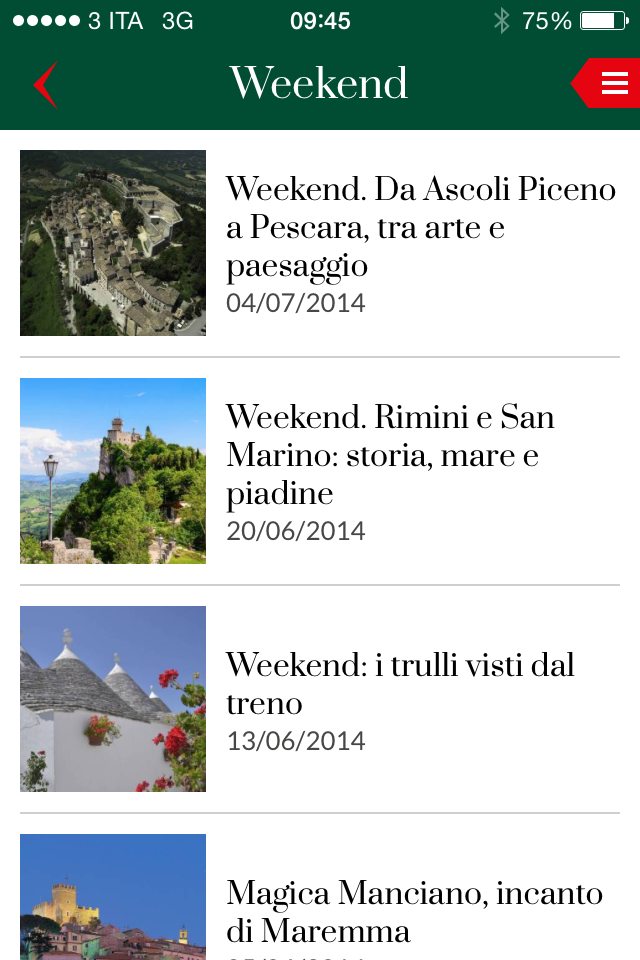The height and width of the screenshot is (960, 640).
Task: Go back using the red arrow
Action: click(x=45, y=84)
